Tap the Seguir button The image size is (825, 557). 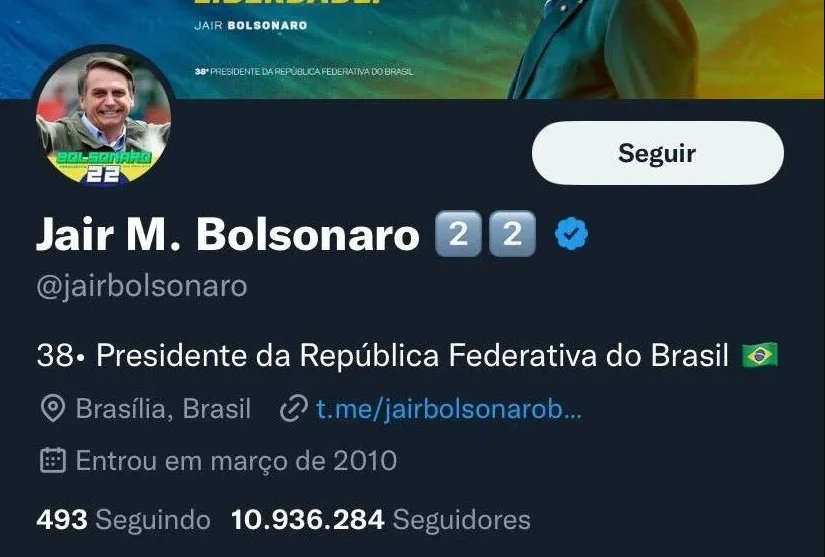coord(656,154)
